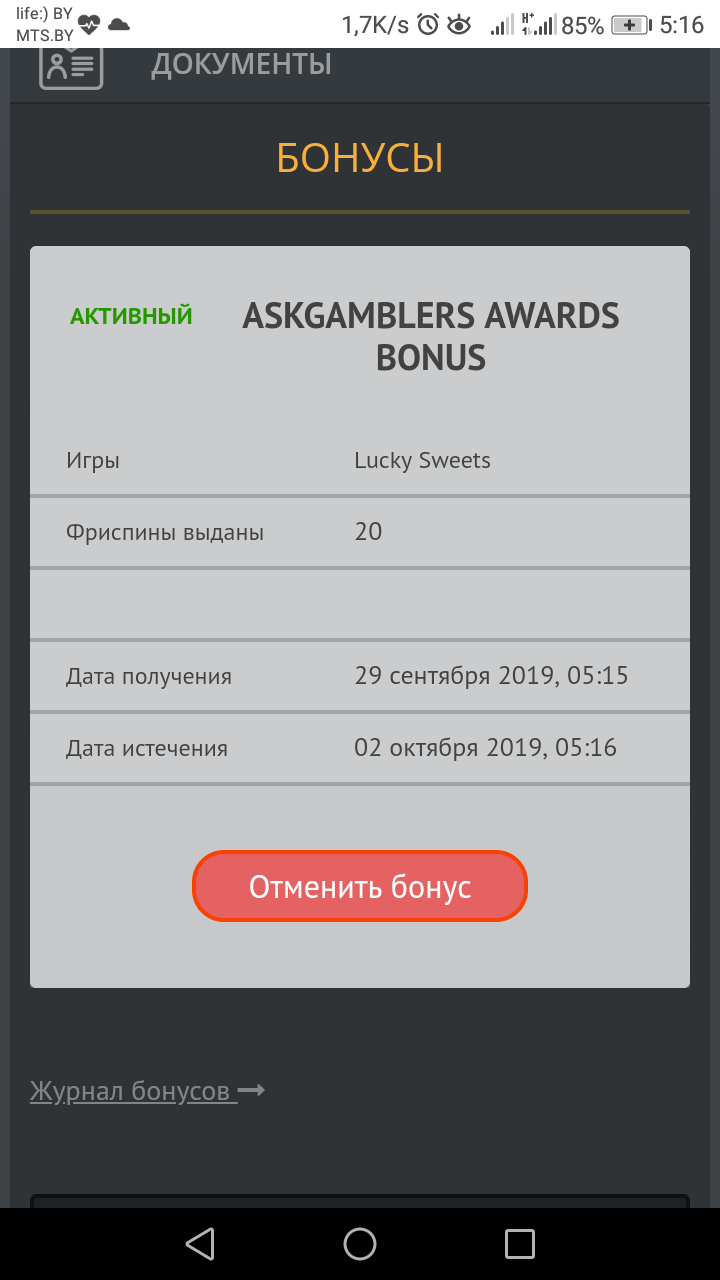Cancel the active bonus with Отменить бонус
Viewport: 720px width, 1280px height.
click(360, 887)
